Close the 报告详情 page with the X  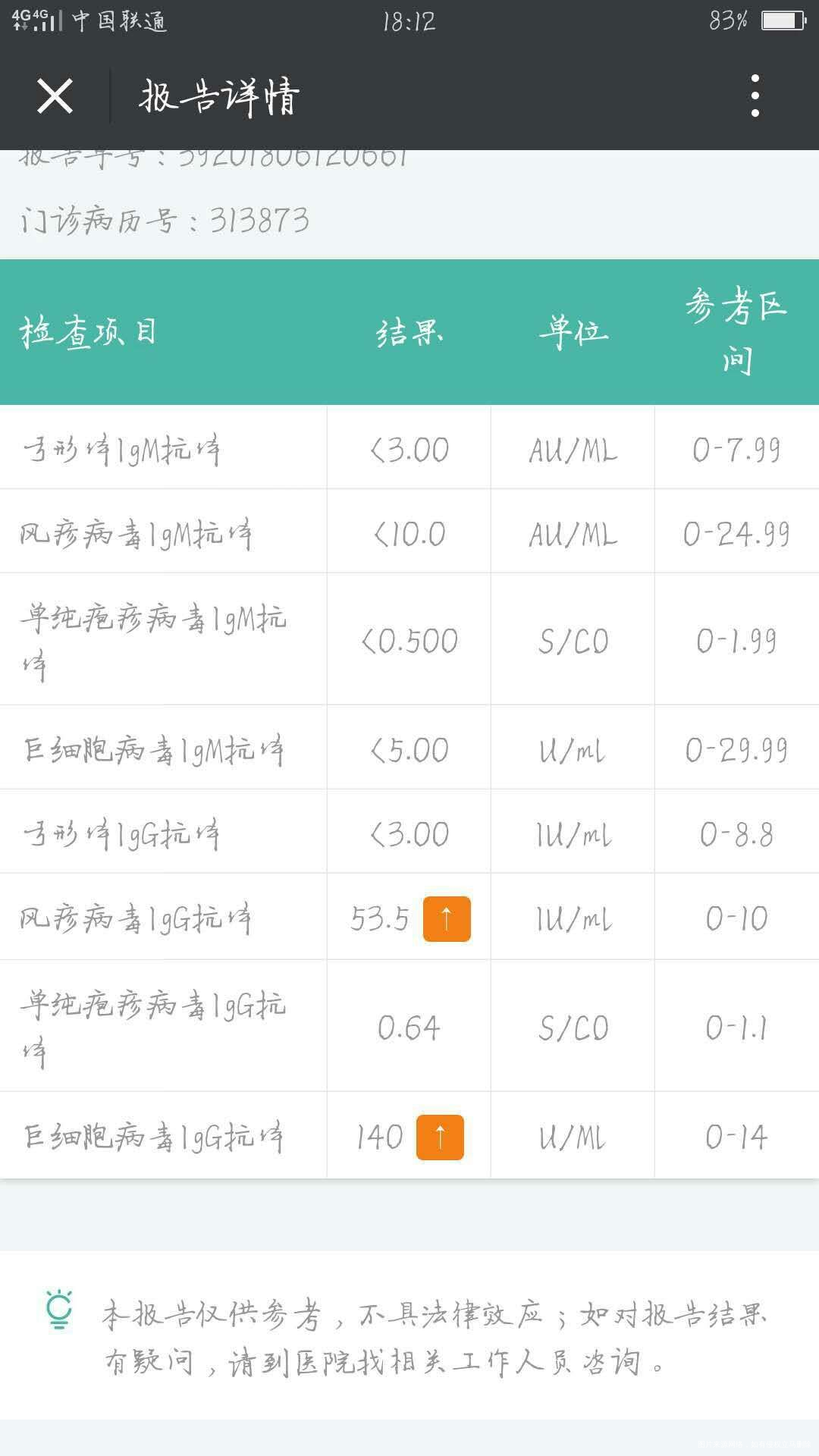click(55, 97)
